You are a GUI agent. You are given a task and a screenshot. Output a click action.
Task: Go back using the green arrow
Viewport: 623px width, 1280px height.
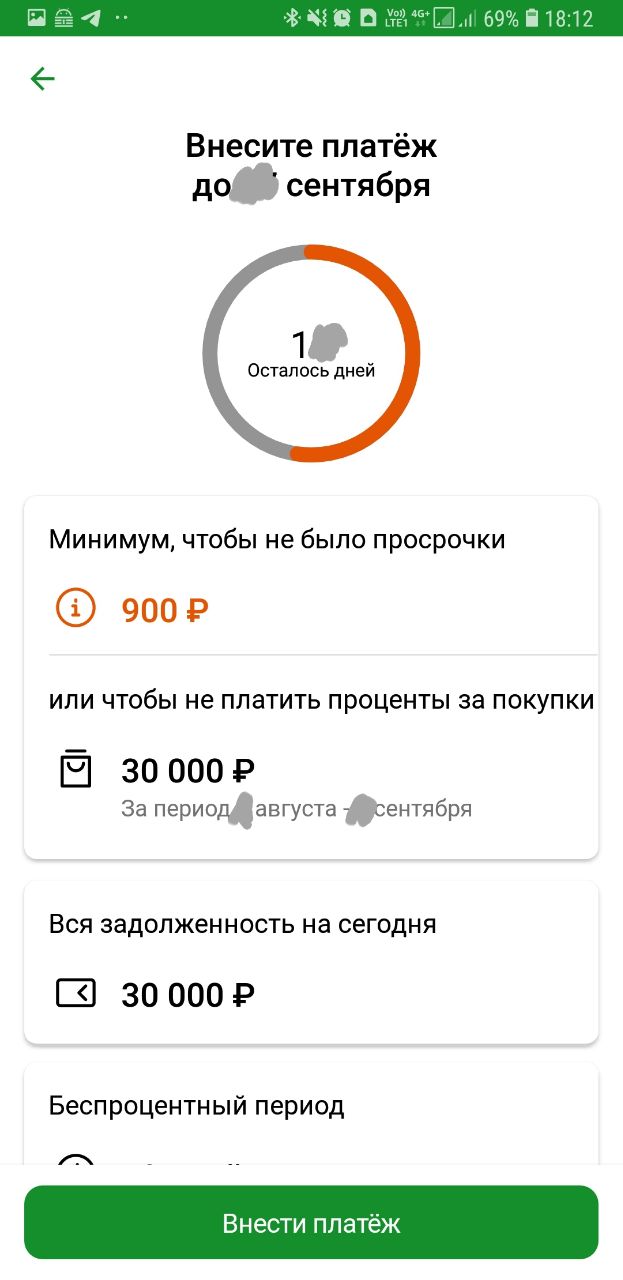coord(42,79)
